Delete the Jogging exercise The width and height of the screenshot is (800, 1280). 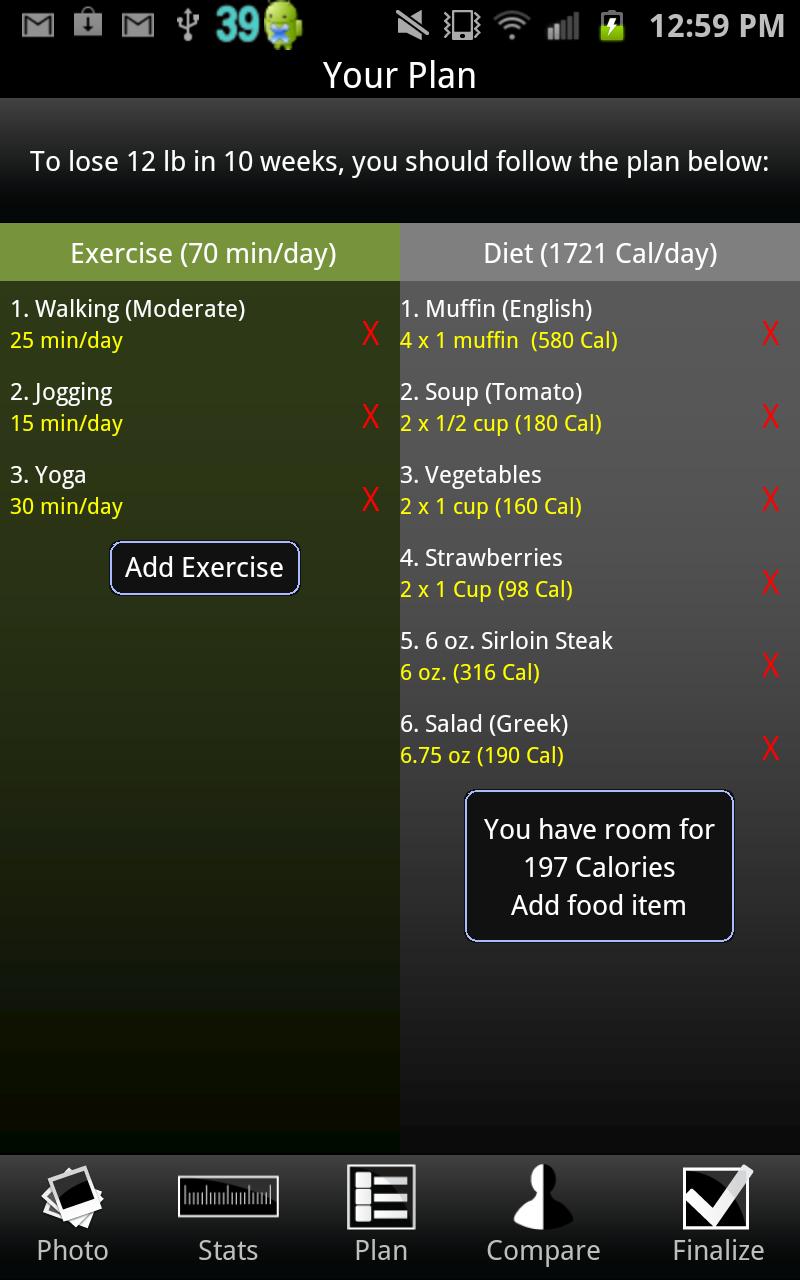click(x=371, y=416)
